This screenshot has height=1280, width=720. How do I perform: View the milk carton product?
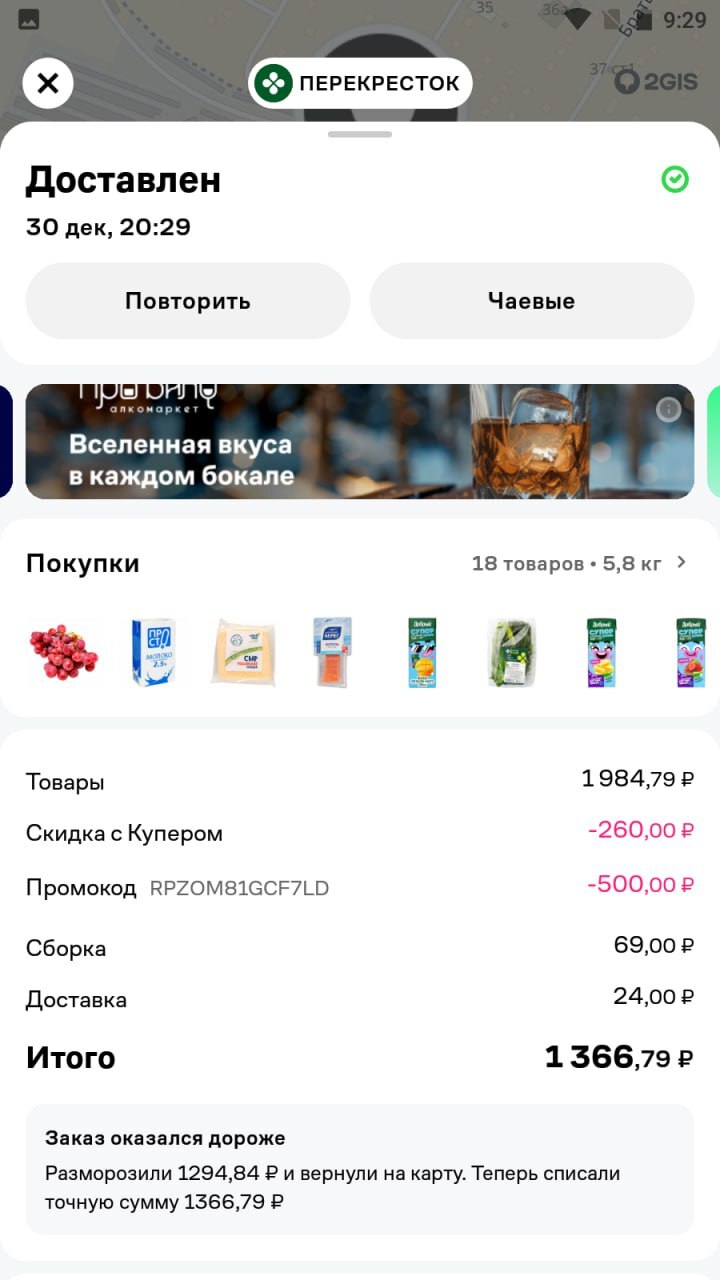[153, 652]
